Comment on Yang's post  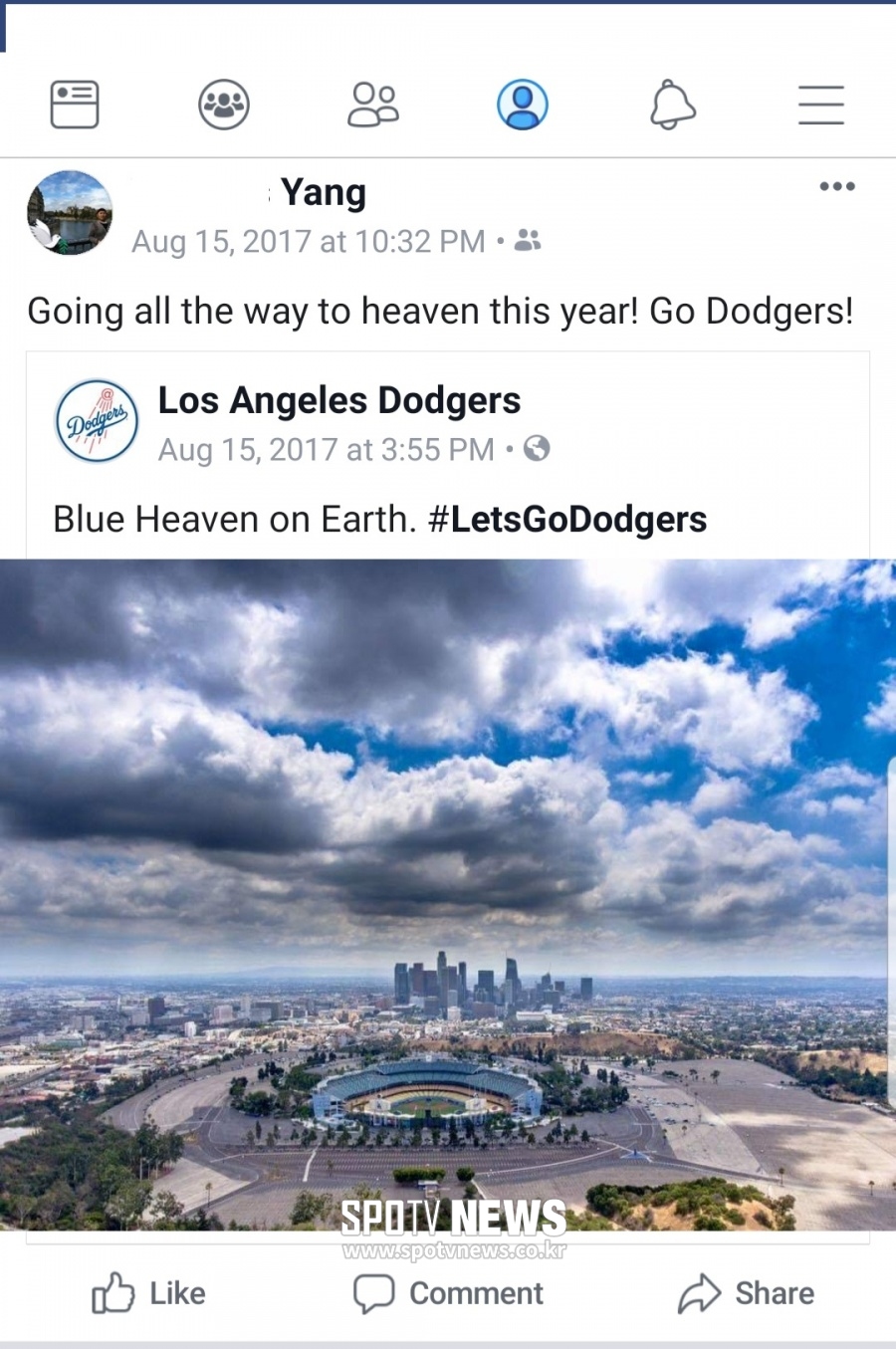pyautogui.click(x=448, y=1293)
